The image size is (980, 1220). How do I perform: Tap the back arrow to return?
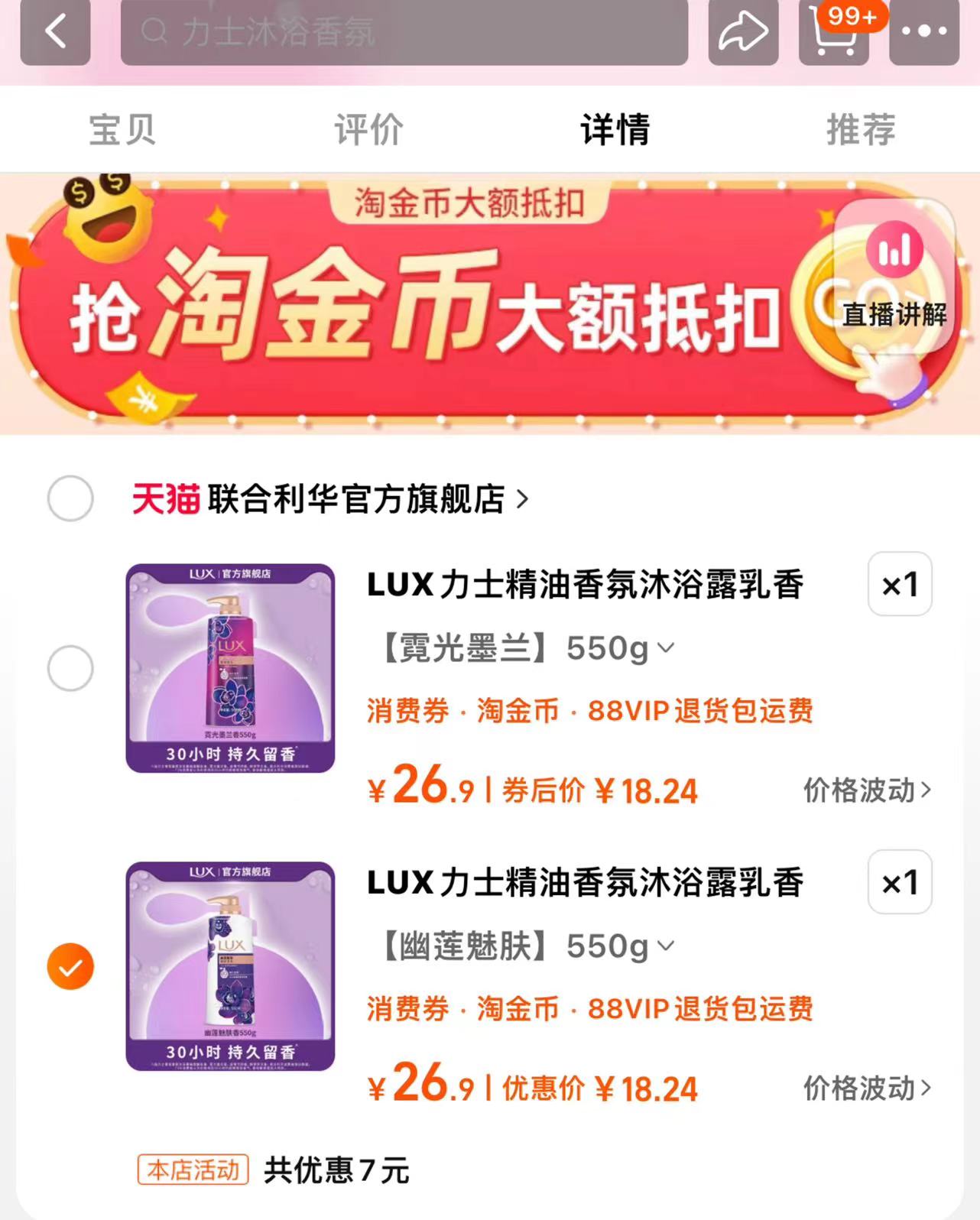point(54,32)
